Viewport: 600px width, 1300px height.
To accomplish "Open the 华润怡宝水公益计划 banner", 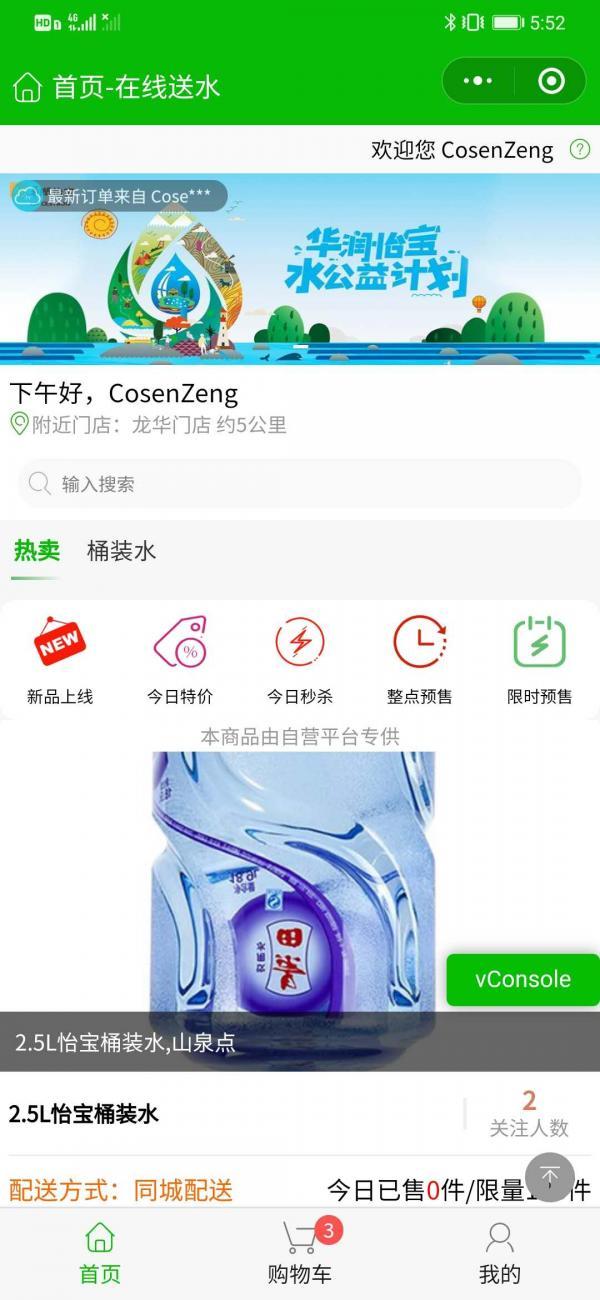I will coord(300,270).
